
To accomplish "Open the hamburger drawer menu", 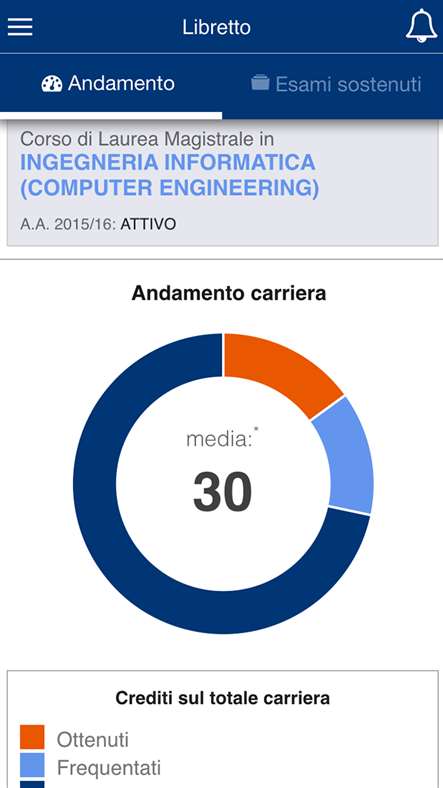I will 20,27.
